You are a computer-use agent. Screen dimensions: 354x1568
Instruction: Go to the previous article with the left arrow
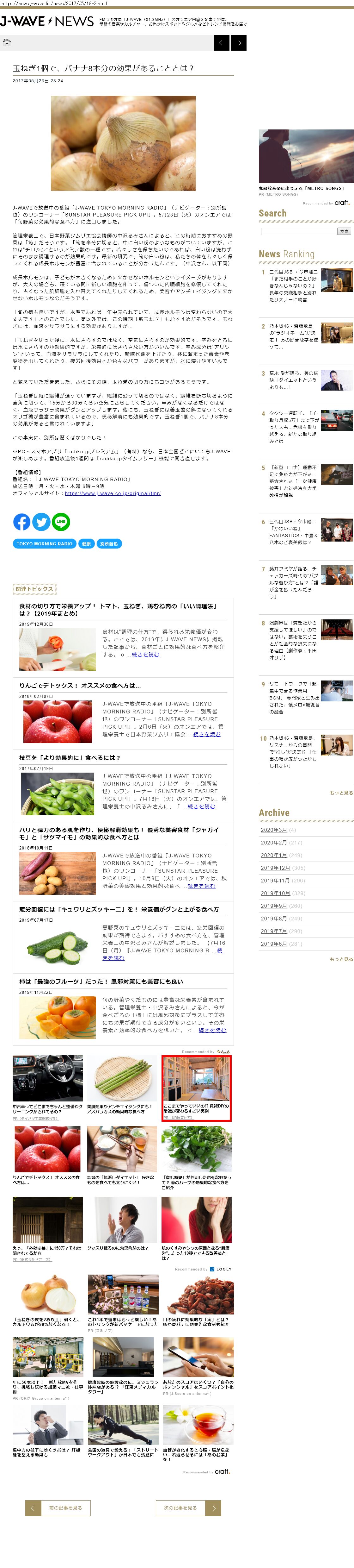[x=221, y=43]
